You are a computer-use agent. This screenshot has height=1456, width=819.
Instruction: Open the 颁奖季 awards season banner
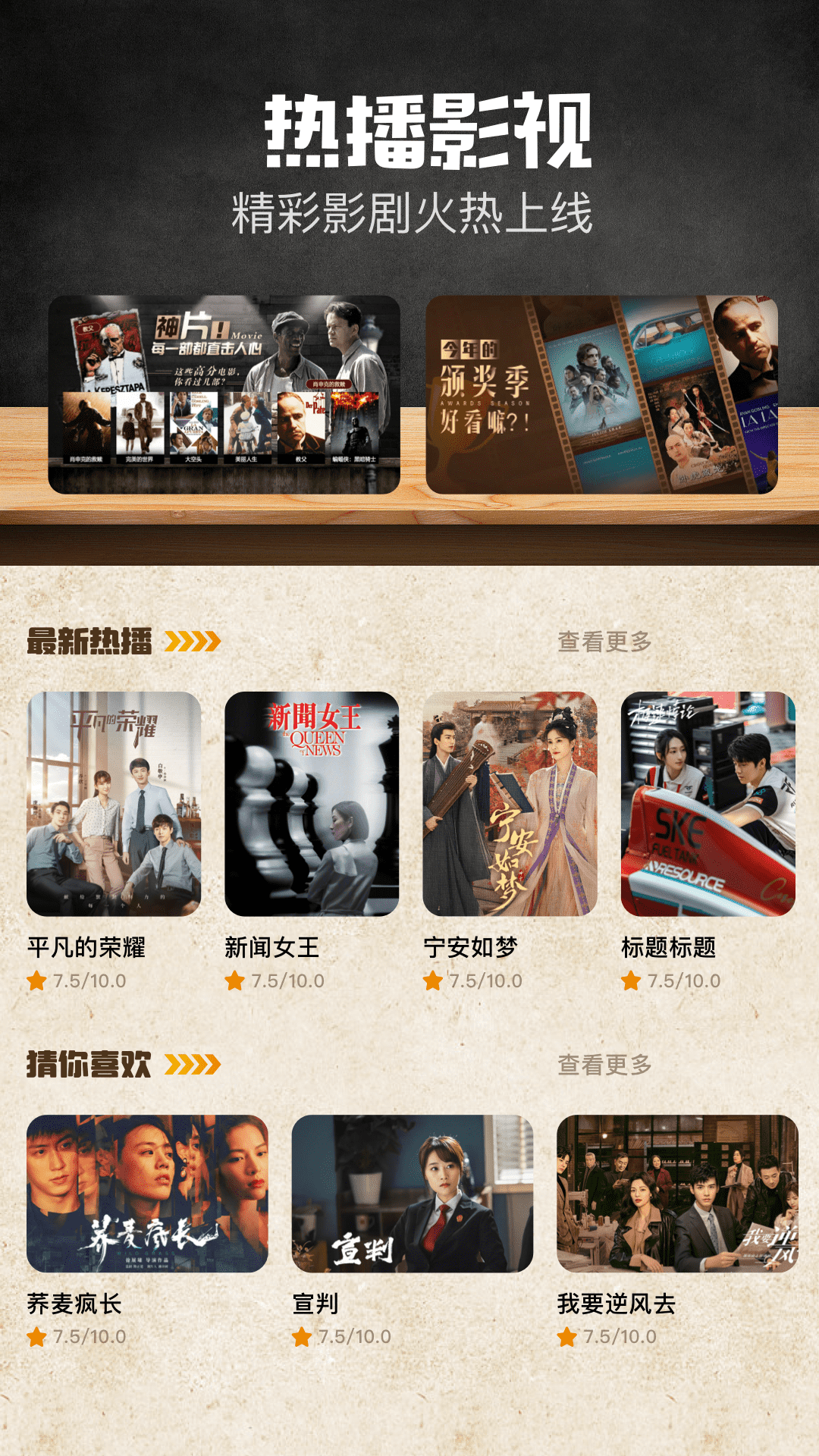tap(601, 394)
